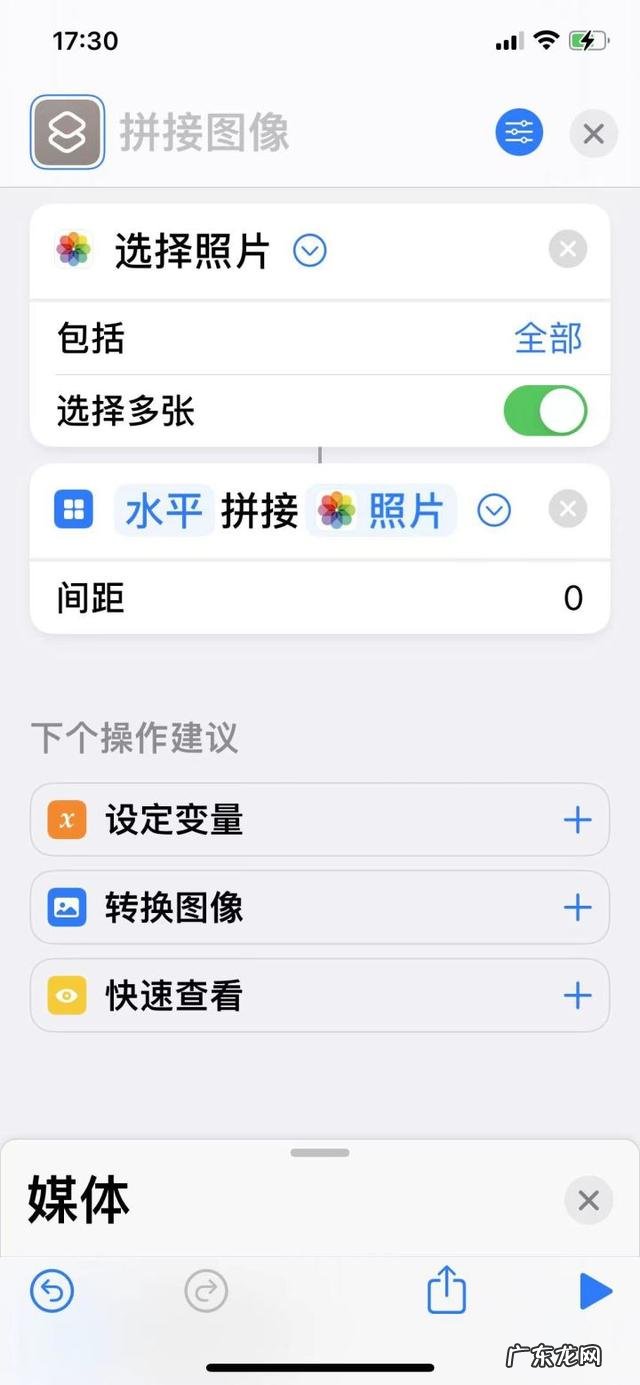Dismiss the 媒体 panel
Viewport: 640px width, 1385px height.
[588, 1200]
